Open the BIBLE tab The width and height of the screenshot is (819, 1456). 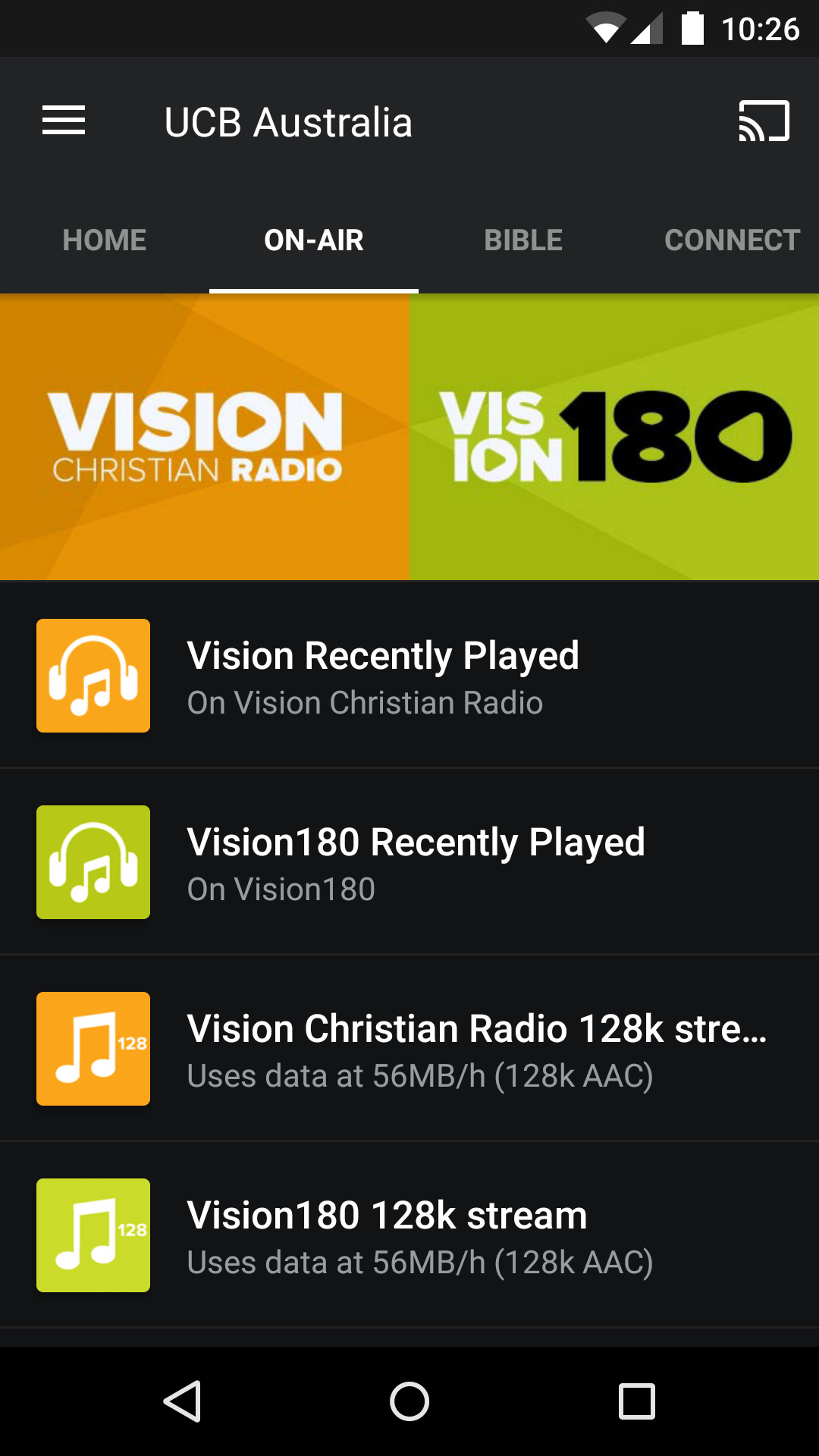pyautogui.click(x=523, y=239)
